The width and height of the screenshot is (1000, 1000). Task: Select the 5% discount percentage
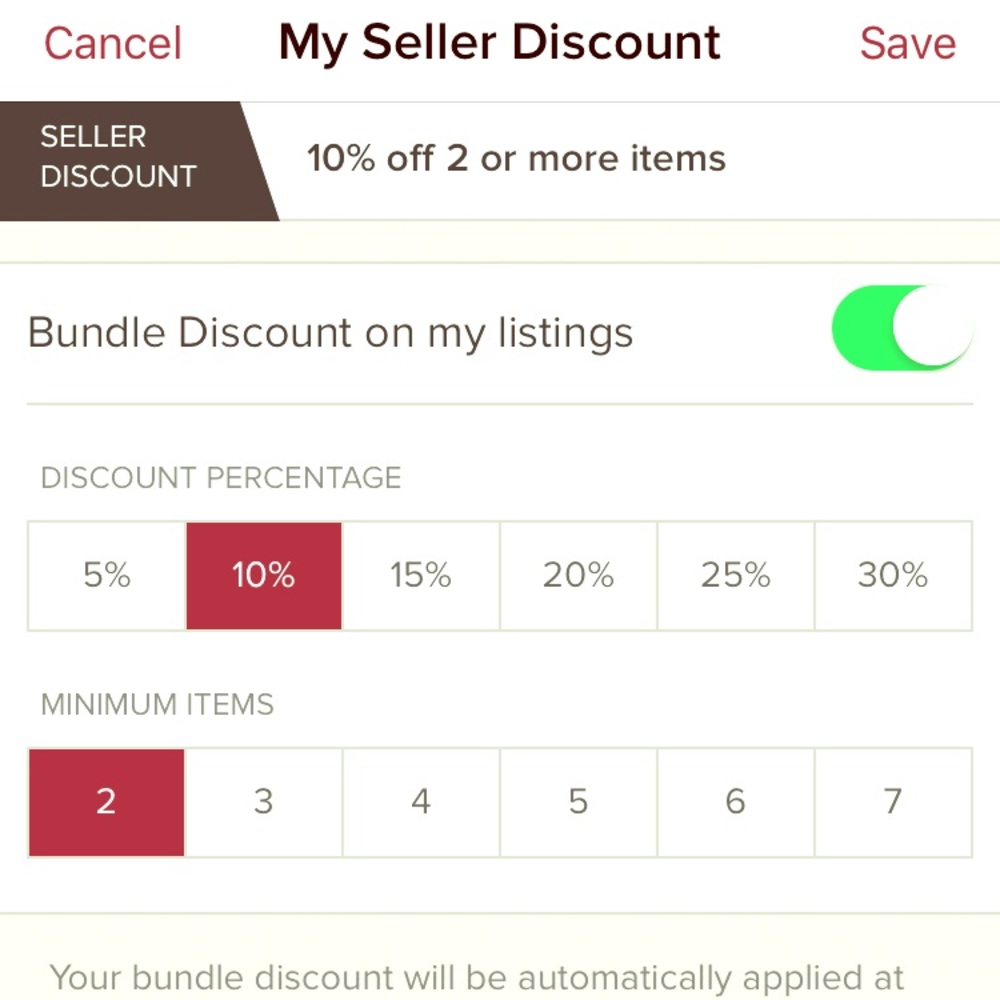pos(107,576)
